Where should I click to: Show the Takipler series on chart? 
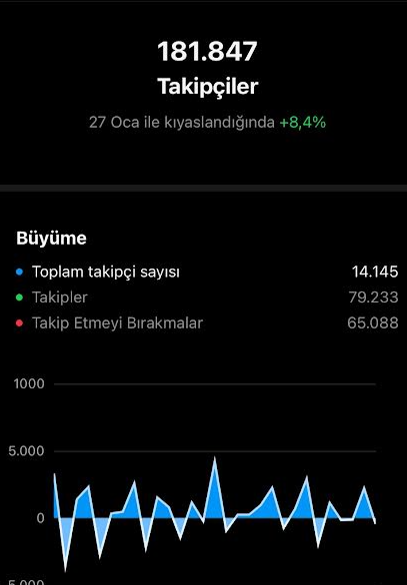207,297
